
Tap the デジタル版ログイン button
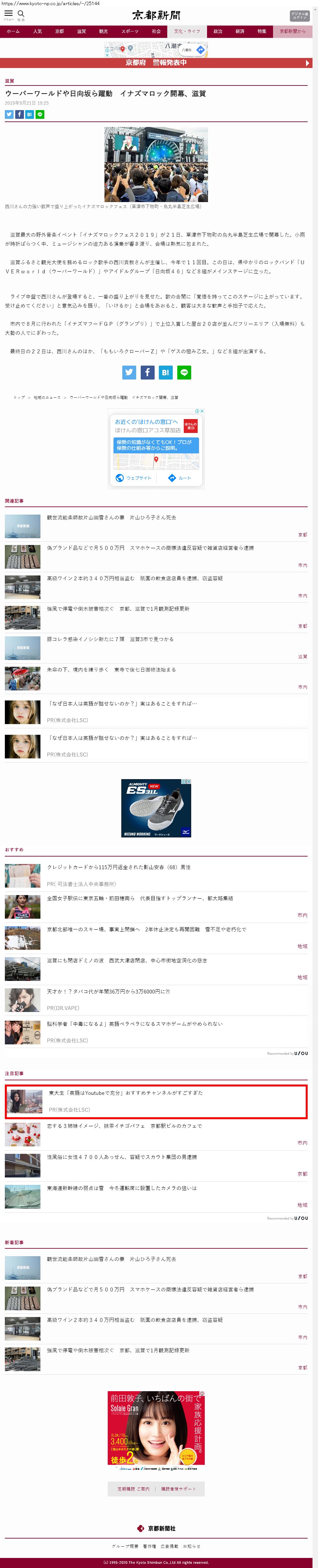click(299, 16)
